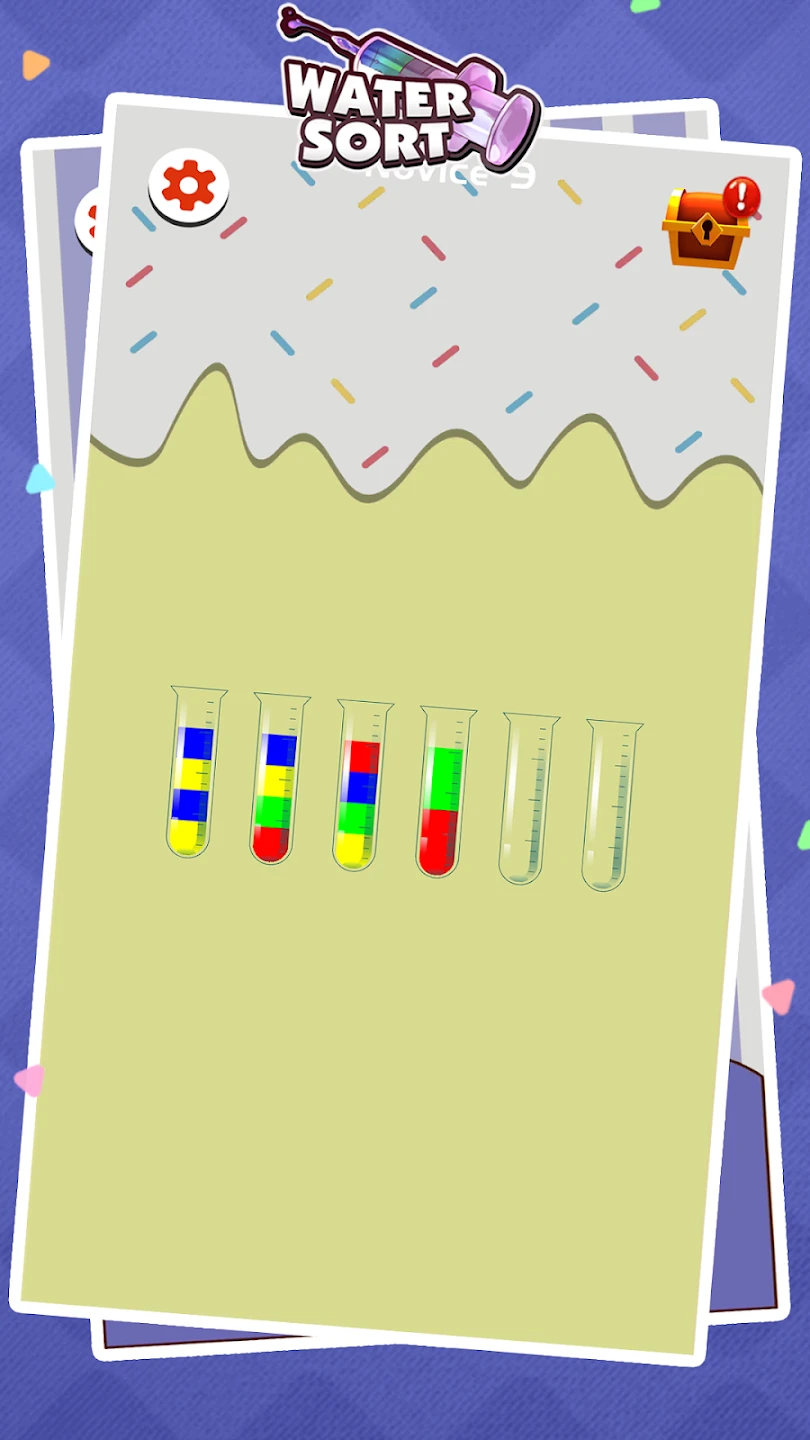Screen dimensions: 810x1440
Task: Select the tube with red on top
Action: (361, 787)
